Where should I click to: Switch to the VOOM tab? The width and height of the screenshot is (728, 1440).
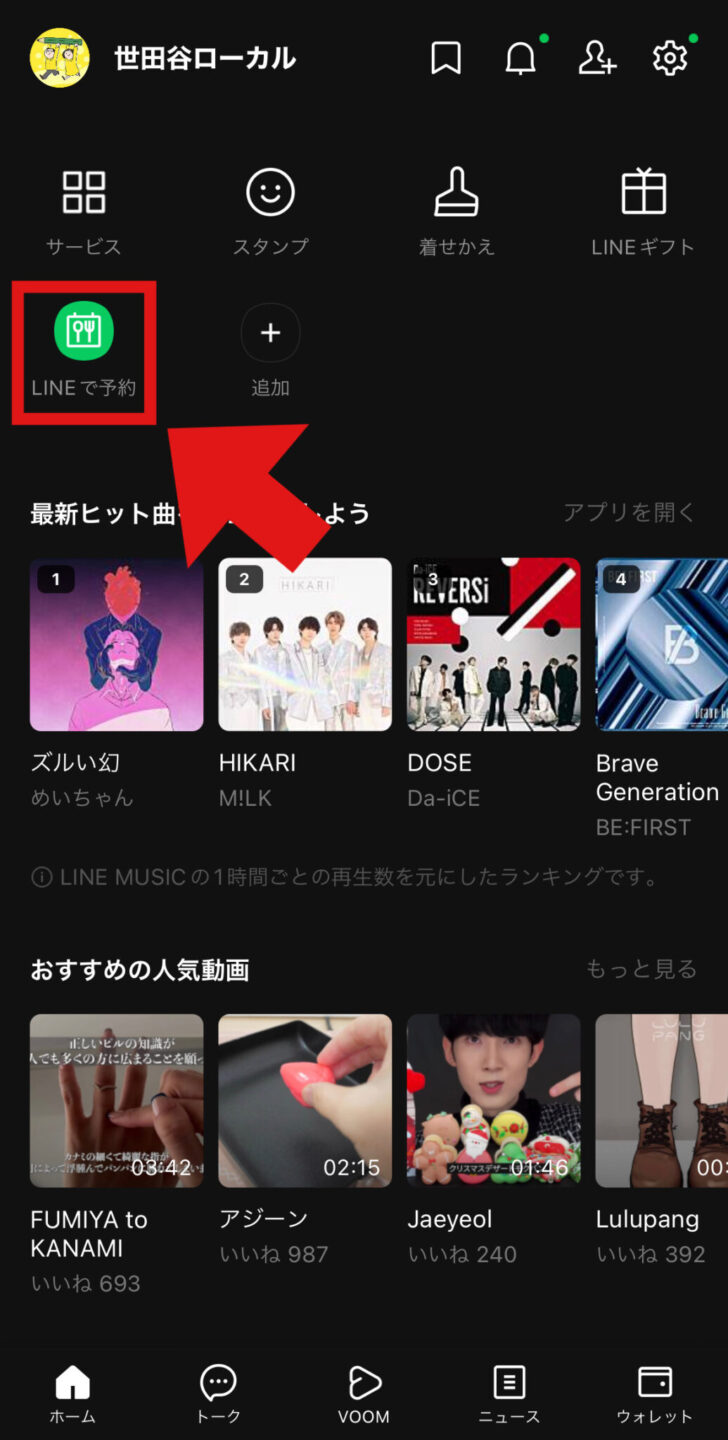364,1394
